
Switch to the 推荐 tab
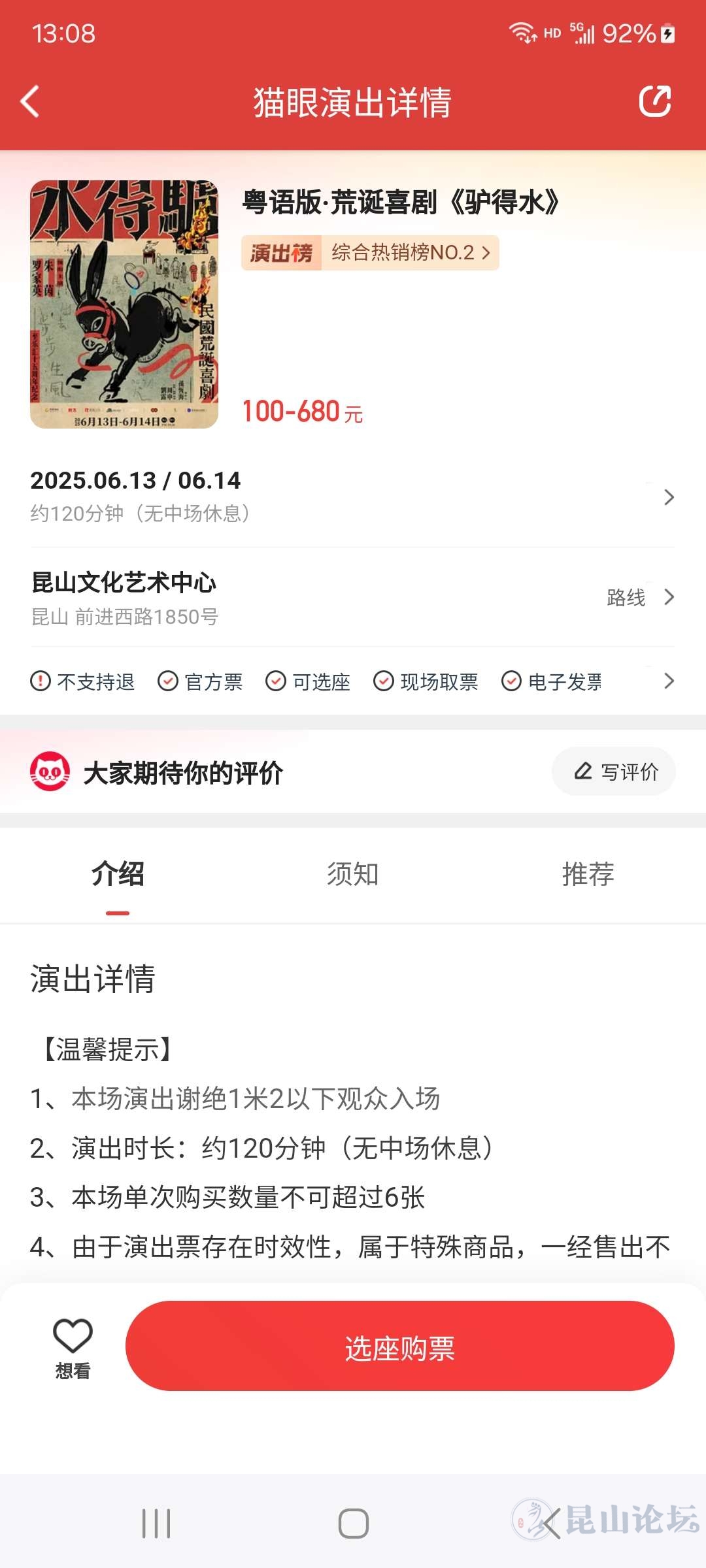coord(588,874)
